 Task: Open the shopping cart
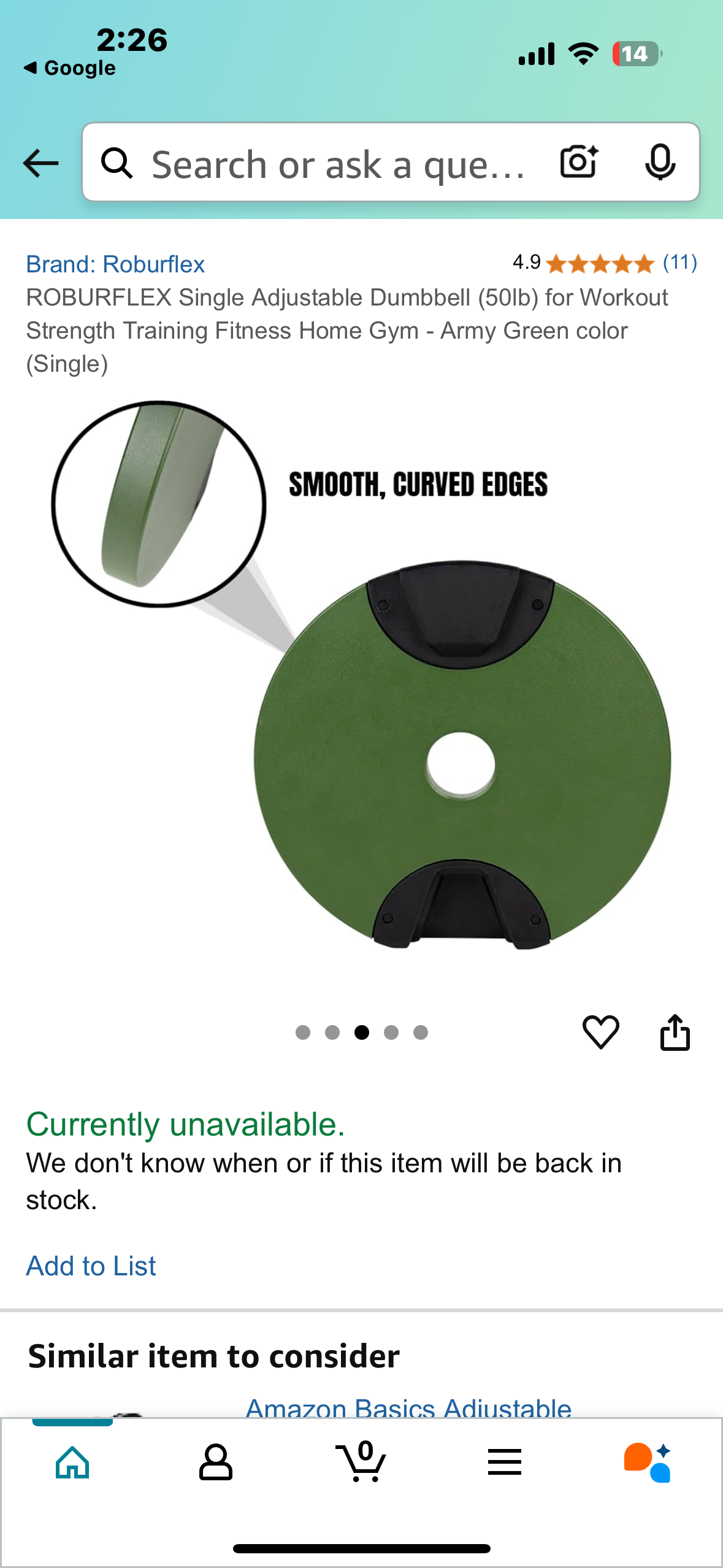361,1462
